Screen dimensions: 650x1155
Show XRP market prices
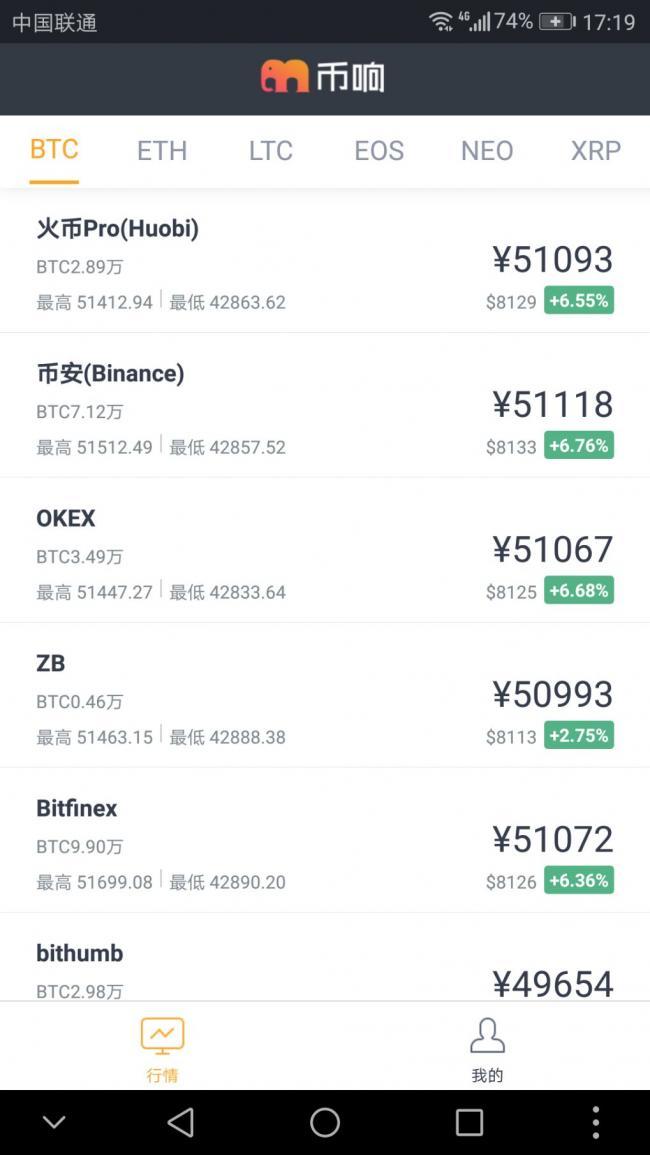click(x=595, y=151)
